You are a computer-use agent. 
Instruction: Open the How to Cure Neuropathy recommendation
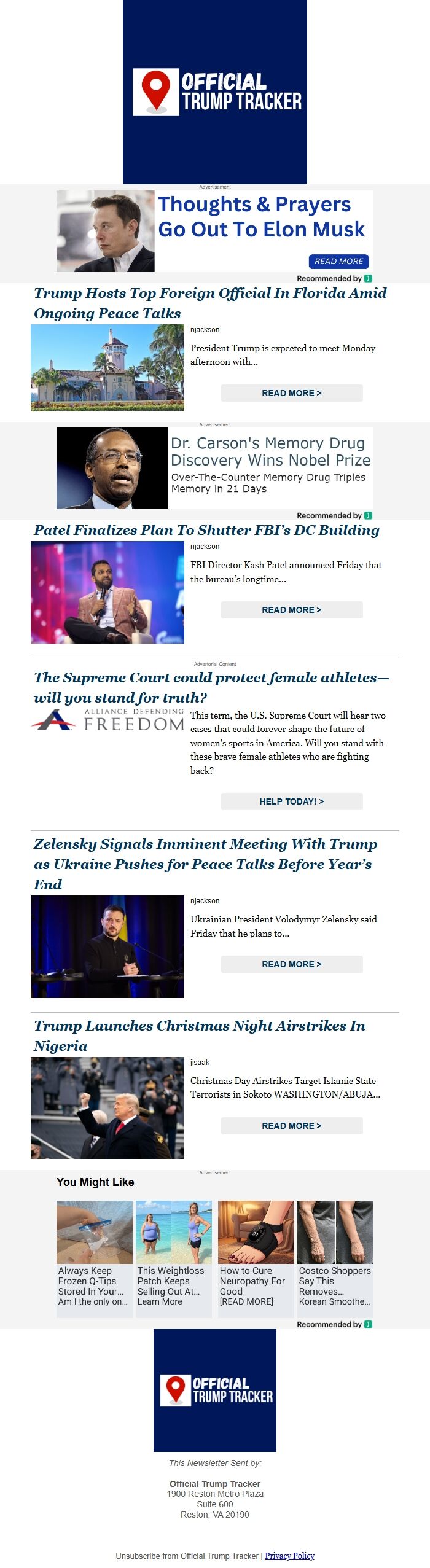tap(256, 1258)
